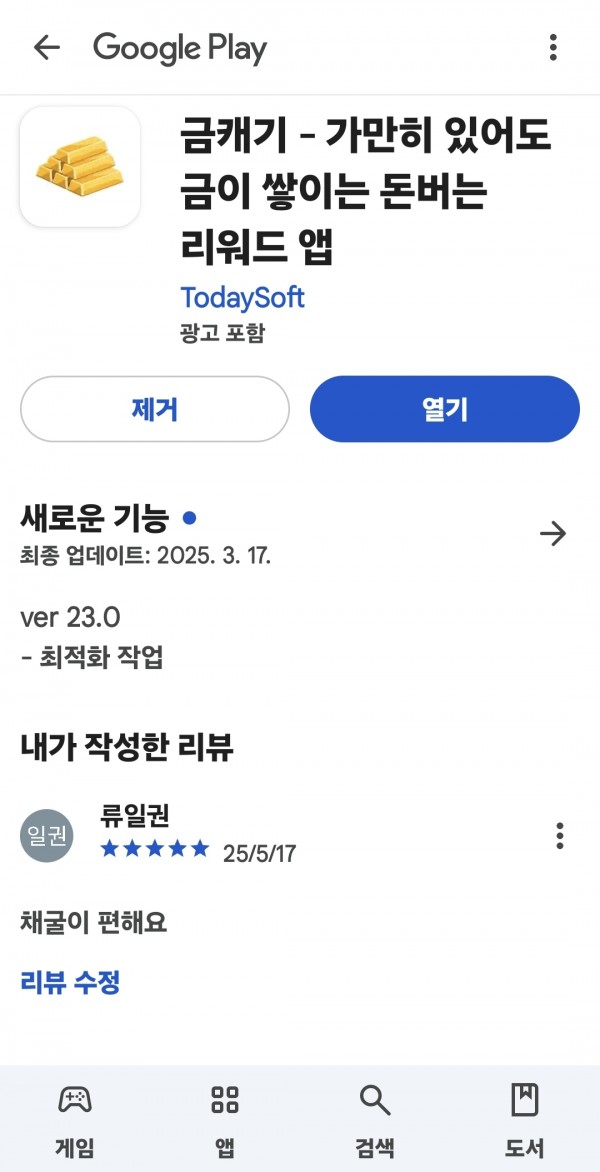Go back using the top-left arrow
Screen dimensions: 600x1172
pyautogui.click(x=47, y=48)
